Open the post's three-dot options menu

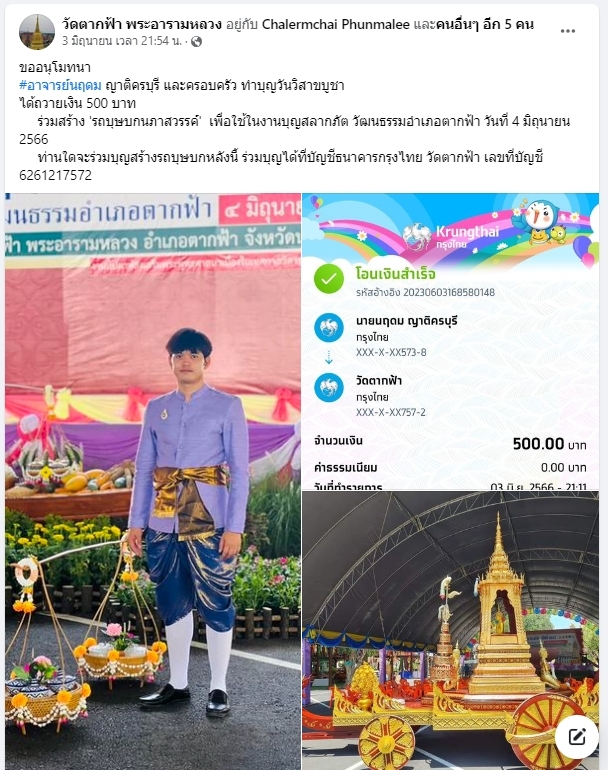tap(568, 31)
